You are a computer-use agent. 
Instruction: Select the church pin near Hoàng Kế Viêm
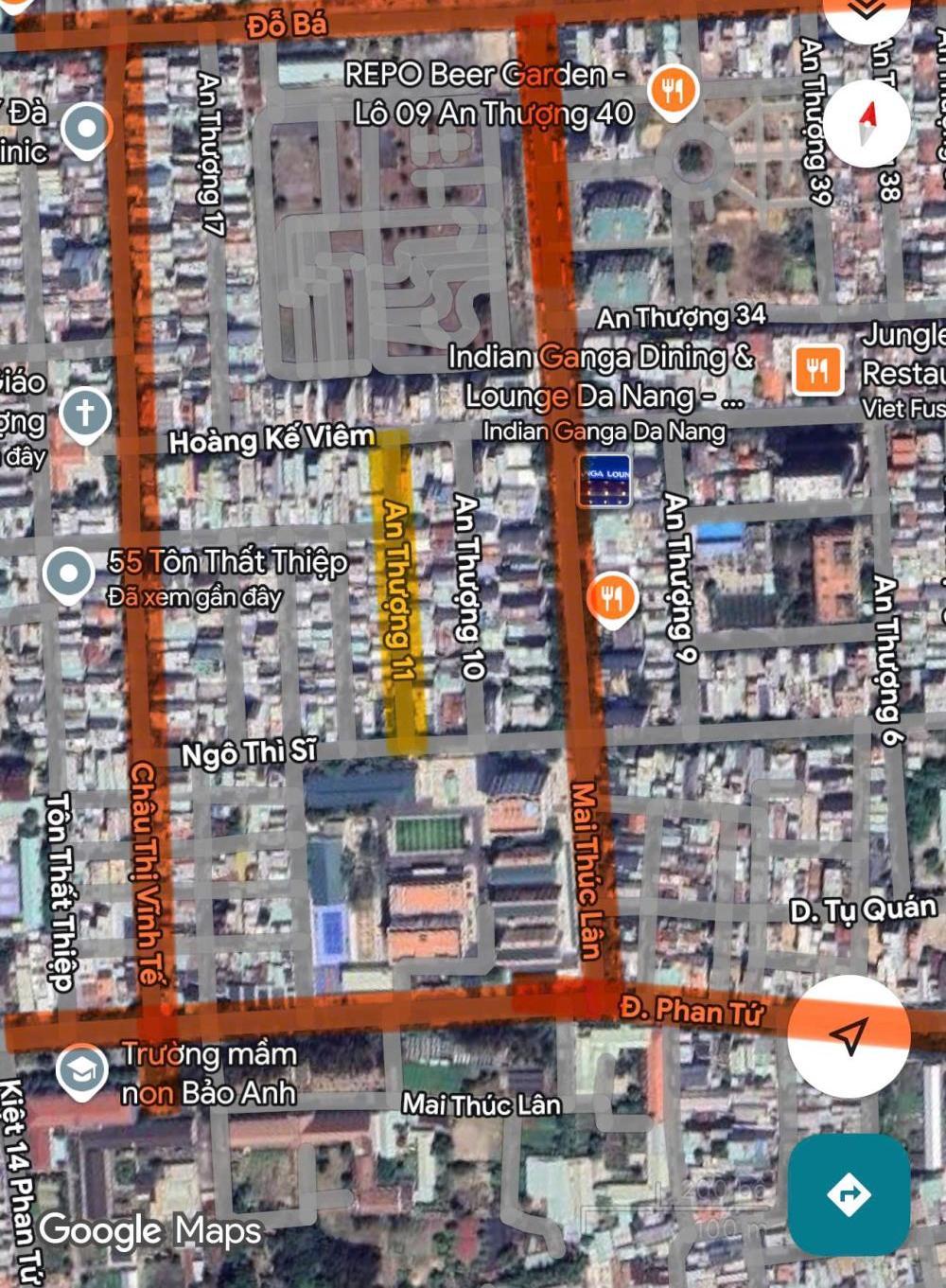pyautogui.click(x=85, y=415)
